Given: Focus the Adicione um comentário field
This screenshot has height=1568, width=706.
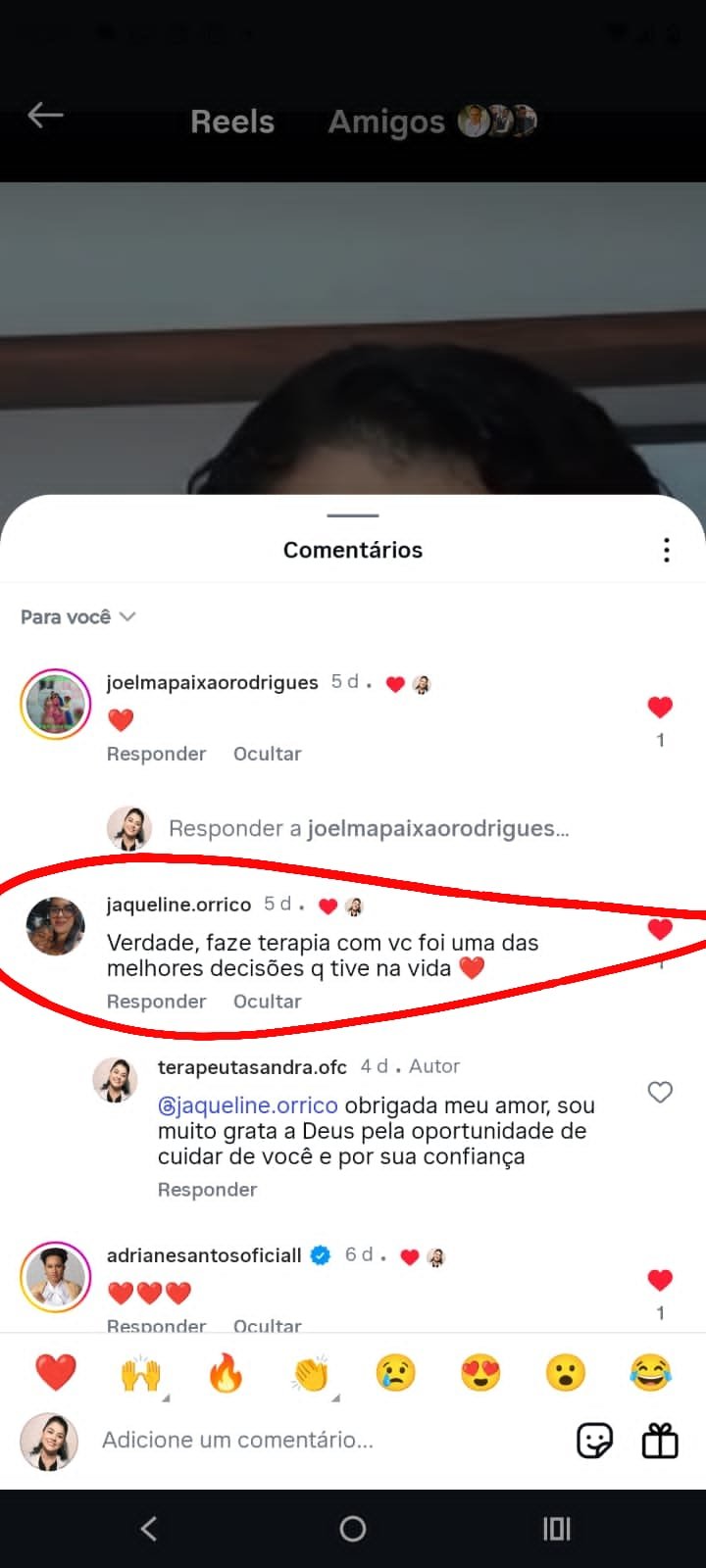Looking at the screenshot, I should click(294, 1440).
